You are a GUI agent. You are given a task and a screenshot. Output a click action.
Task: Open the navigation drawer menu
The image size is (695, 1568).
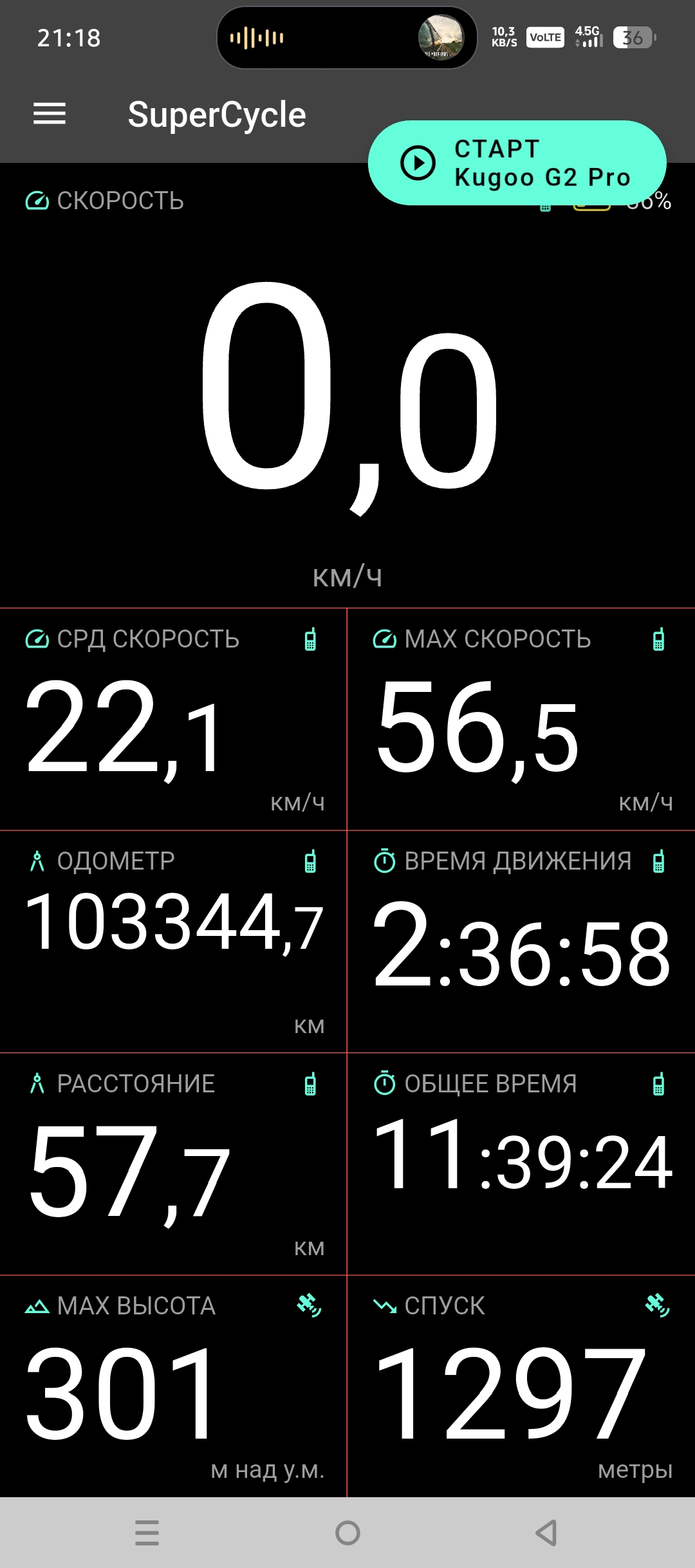tap(50, 114)
